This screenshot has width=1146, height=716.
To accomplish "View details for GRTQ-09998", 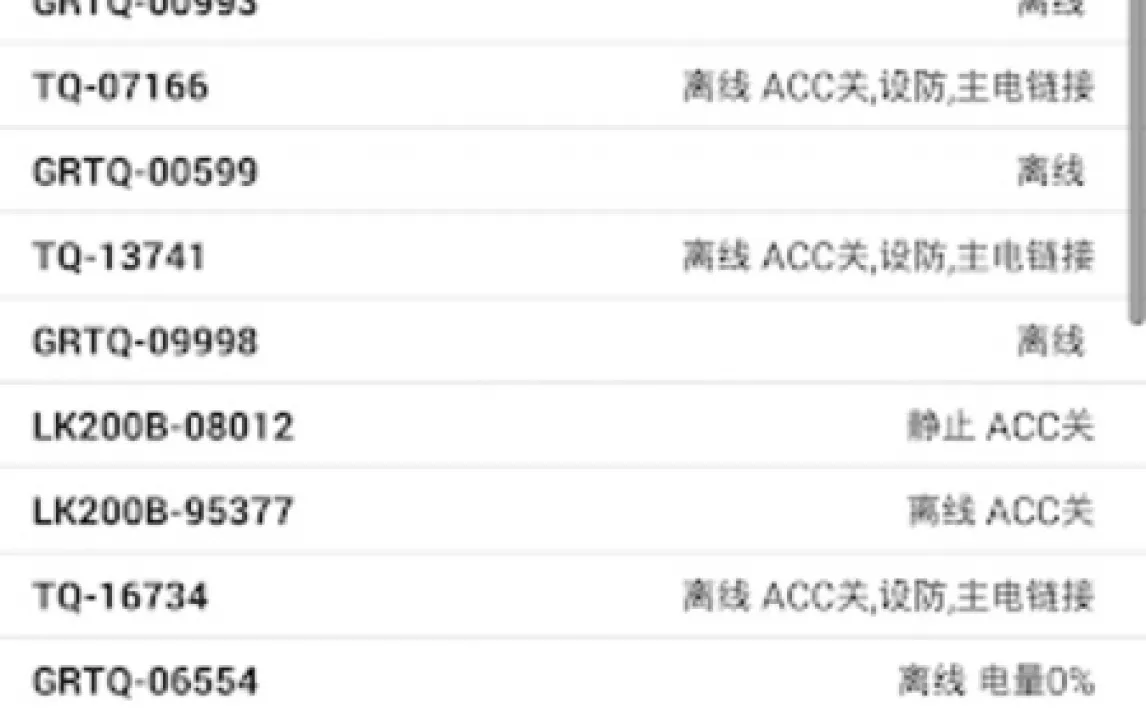I will point(145,342).
